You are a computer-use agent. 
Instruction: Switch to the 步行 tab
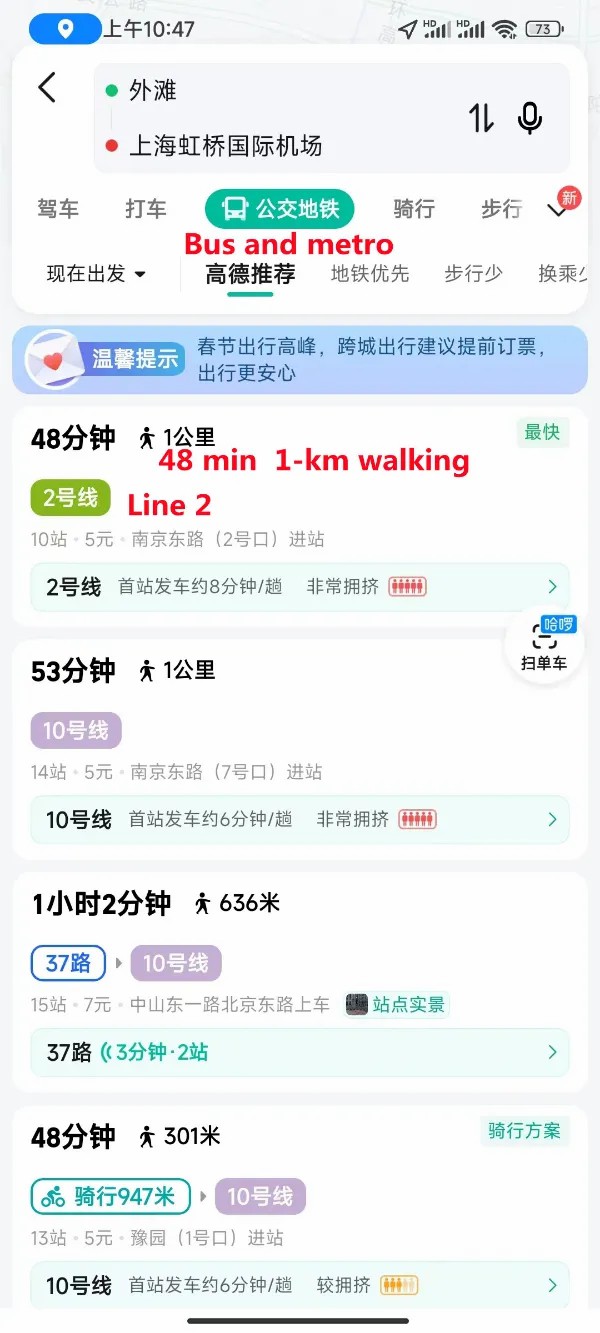(x=501, y=209)
